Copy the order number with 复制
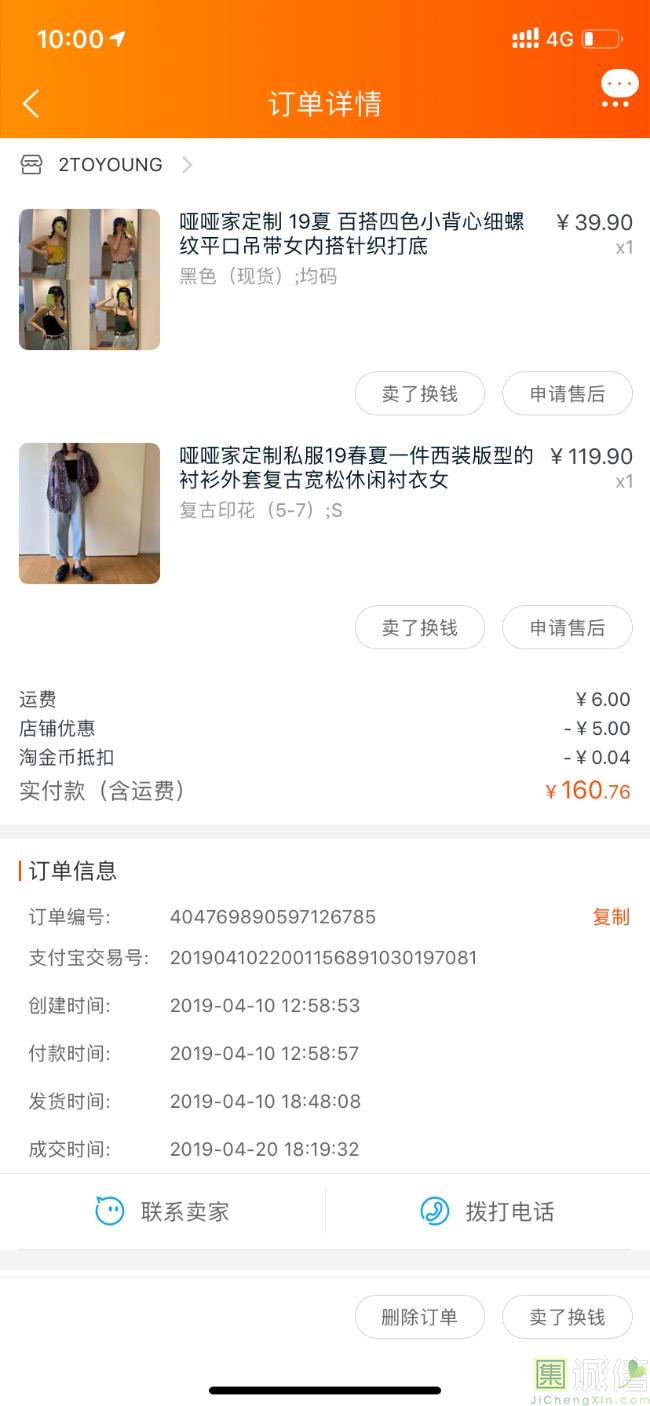The height and width of the screenshot is (1406, 650). coord(611,917)
